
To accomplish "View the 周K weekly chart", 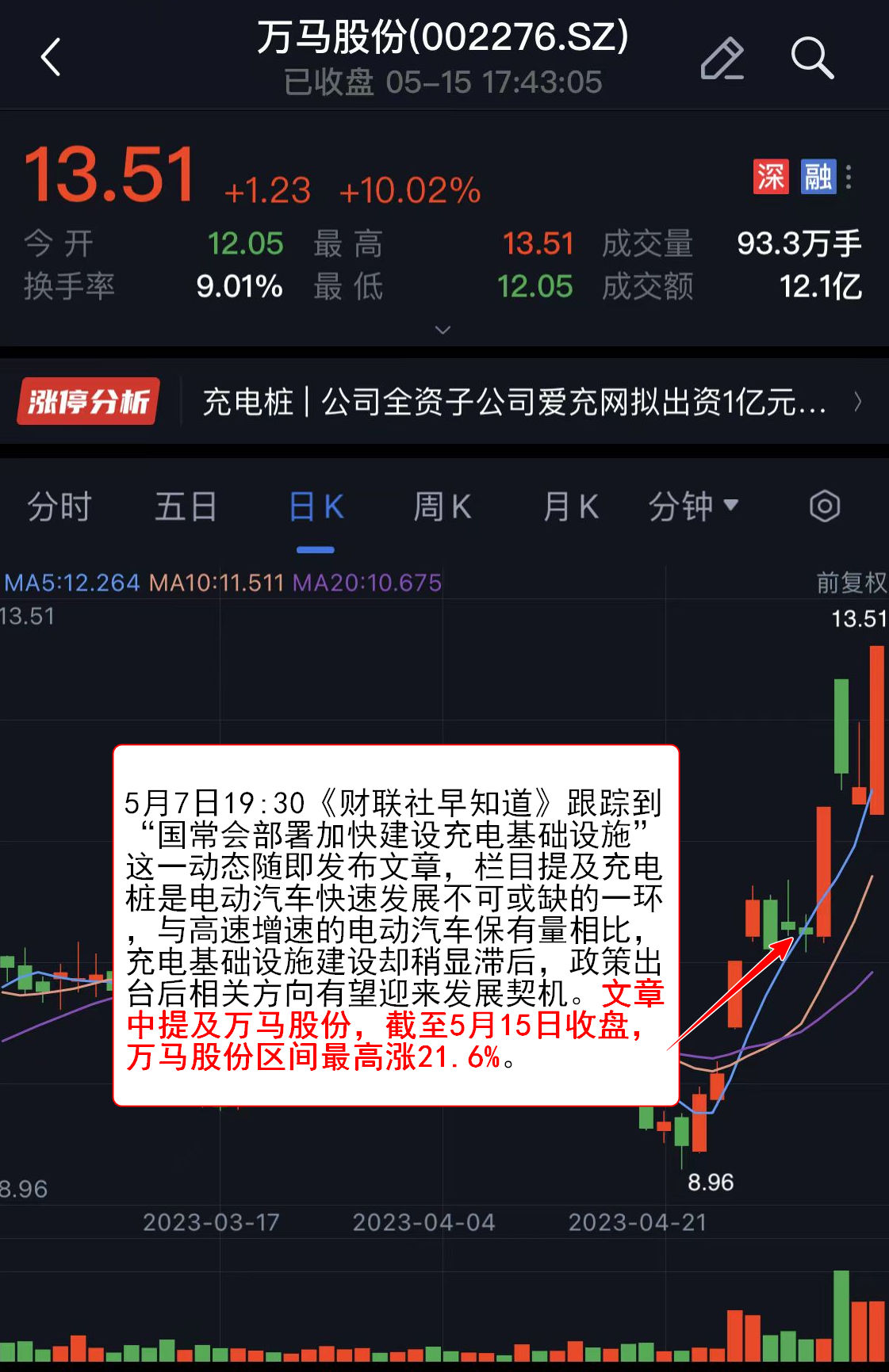I will 443,507.
